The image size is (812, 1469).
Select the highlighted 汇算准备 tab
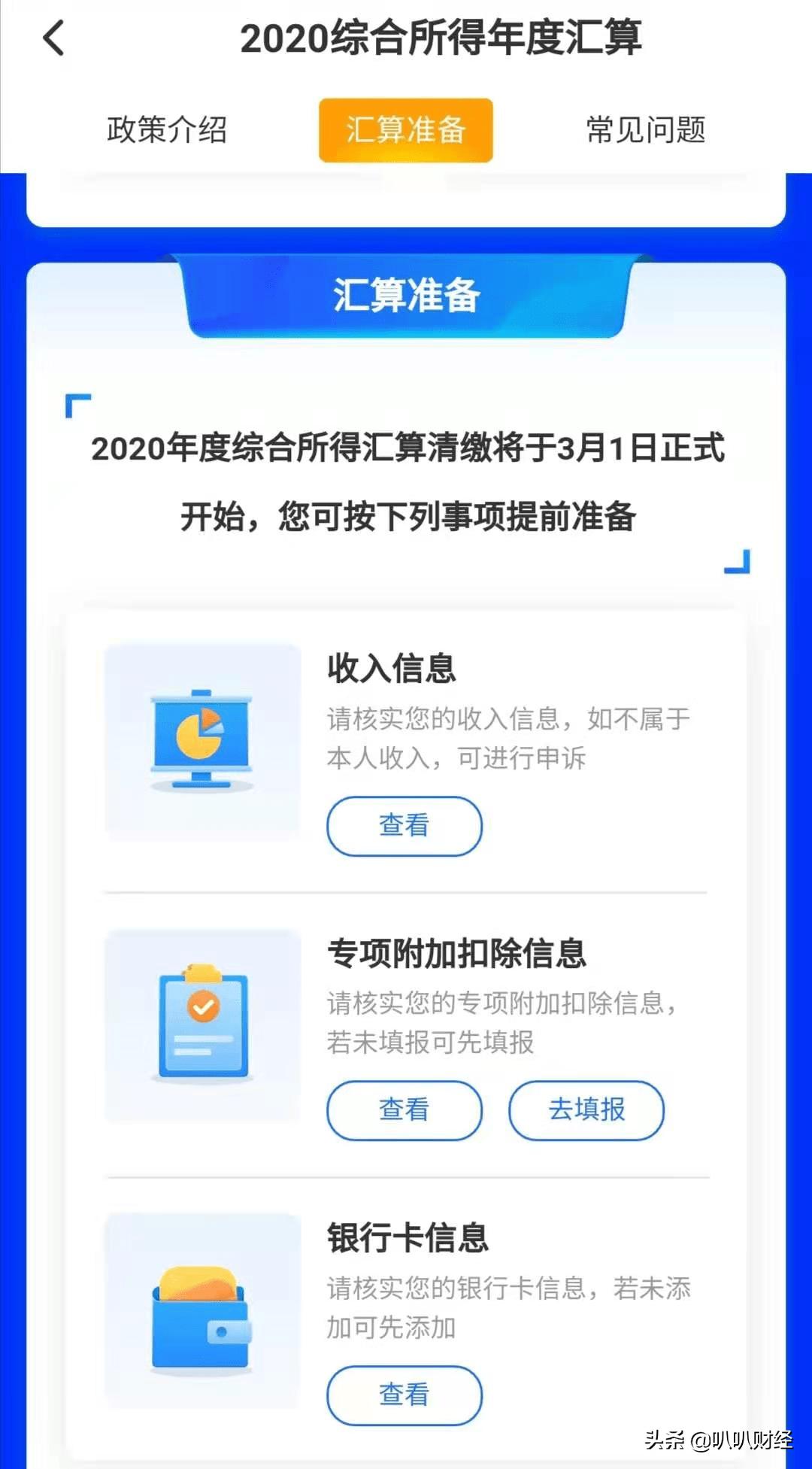pos(407,129)
